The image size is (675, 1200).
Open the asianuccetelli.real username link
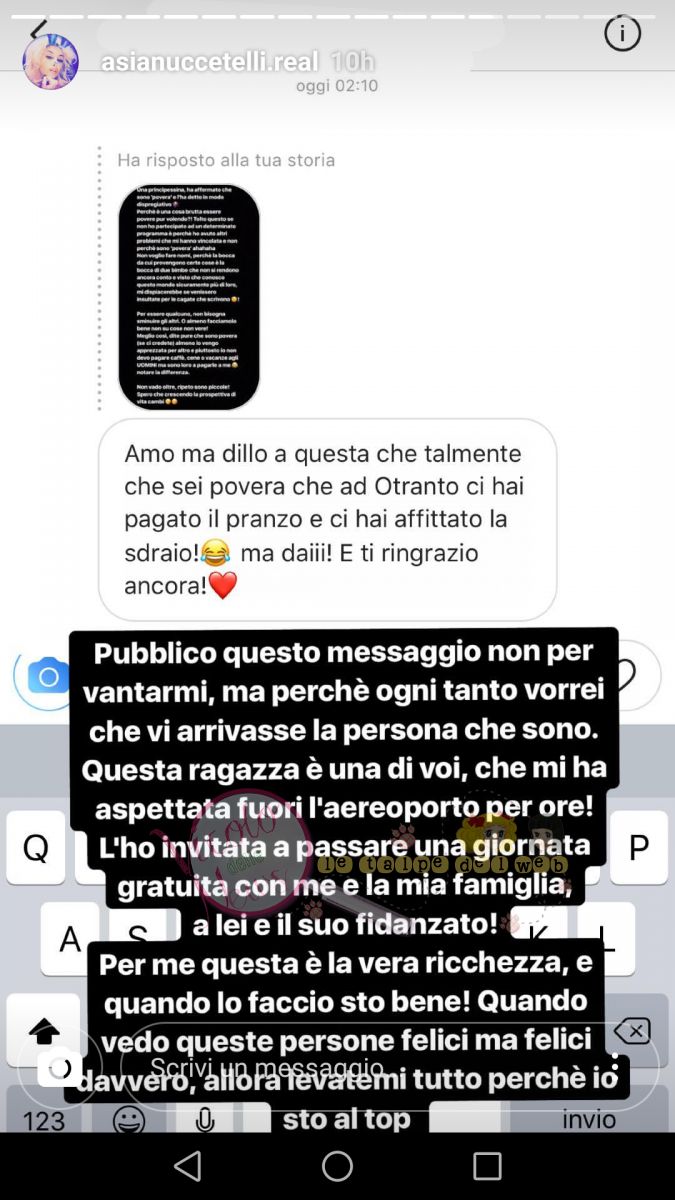coord(209,62)
